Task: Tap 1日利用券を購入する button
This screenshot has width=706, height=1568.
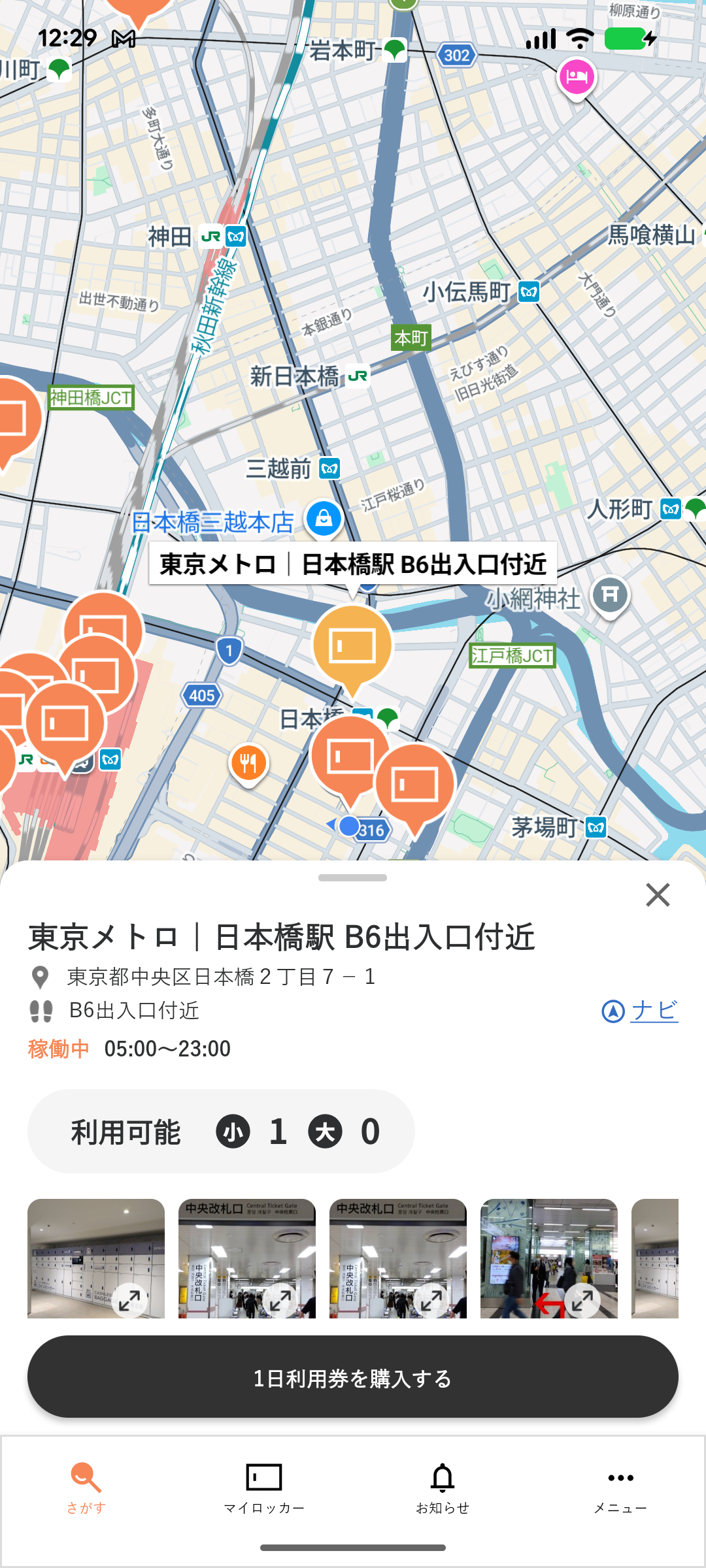Action: point(353,1377)
